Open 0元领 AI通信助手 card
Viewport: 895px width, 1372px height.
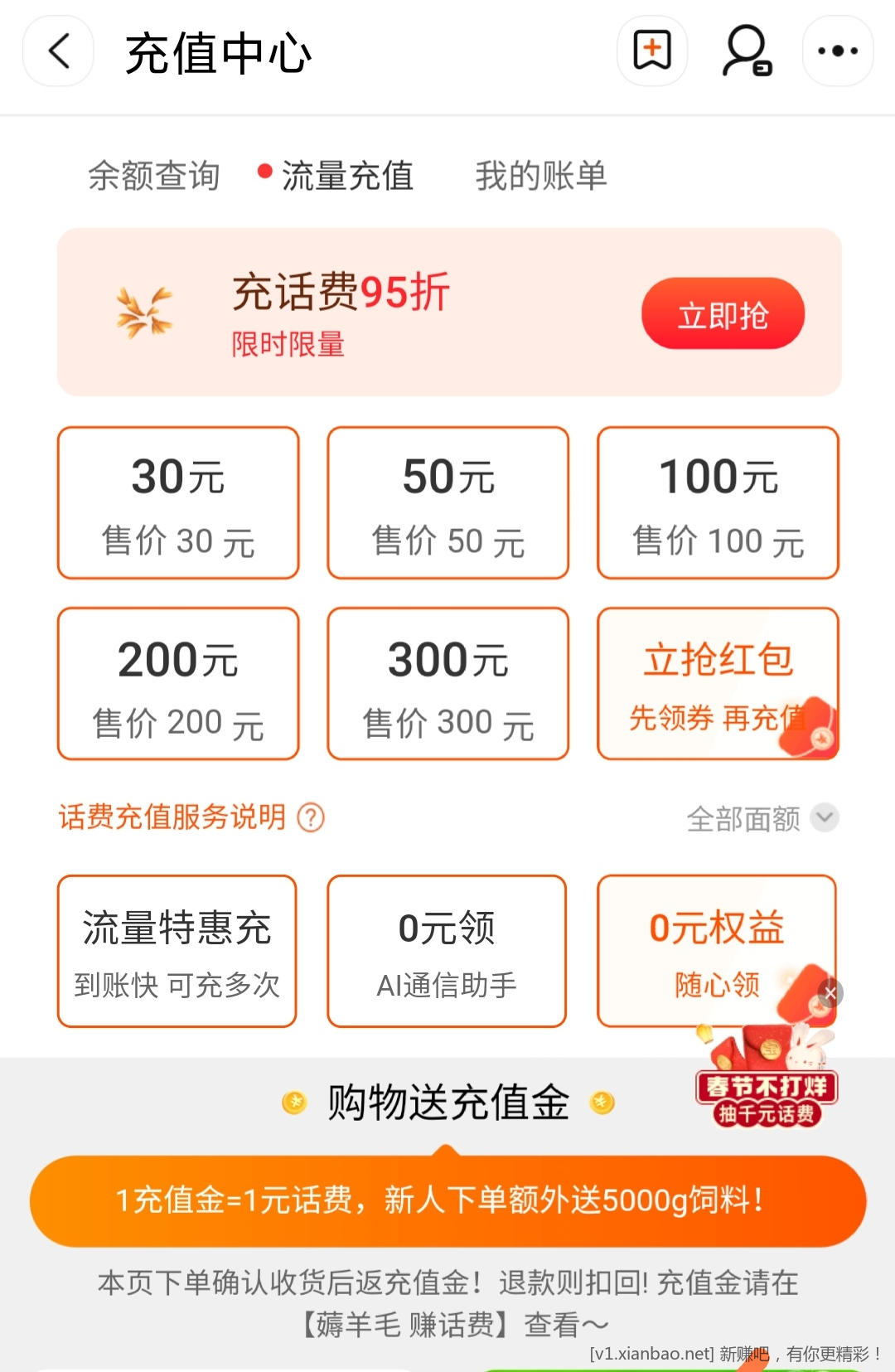point(447,951)
